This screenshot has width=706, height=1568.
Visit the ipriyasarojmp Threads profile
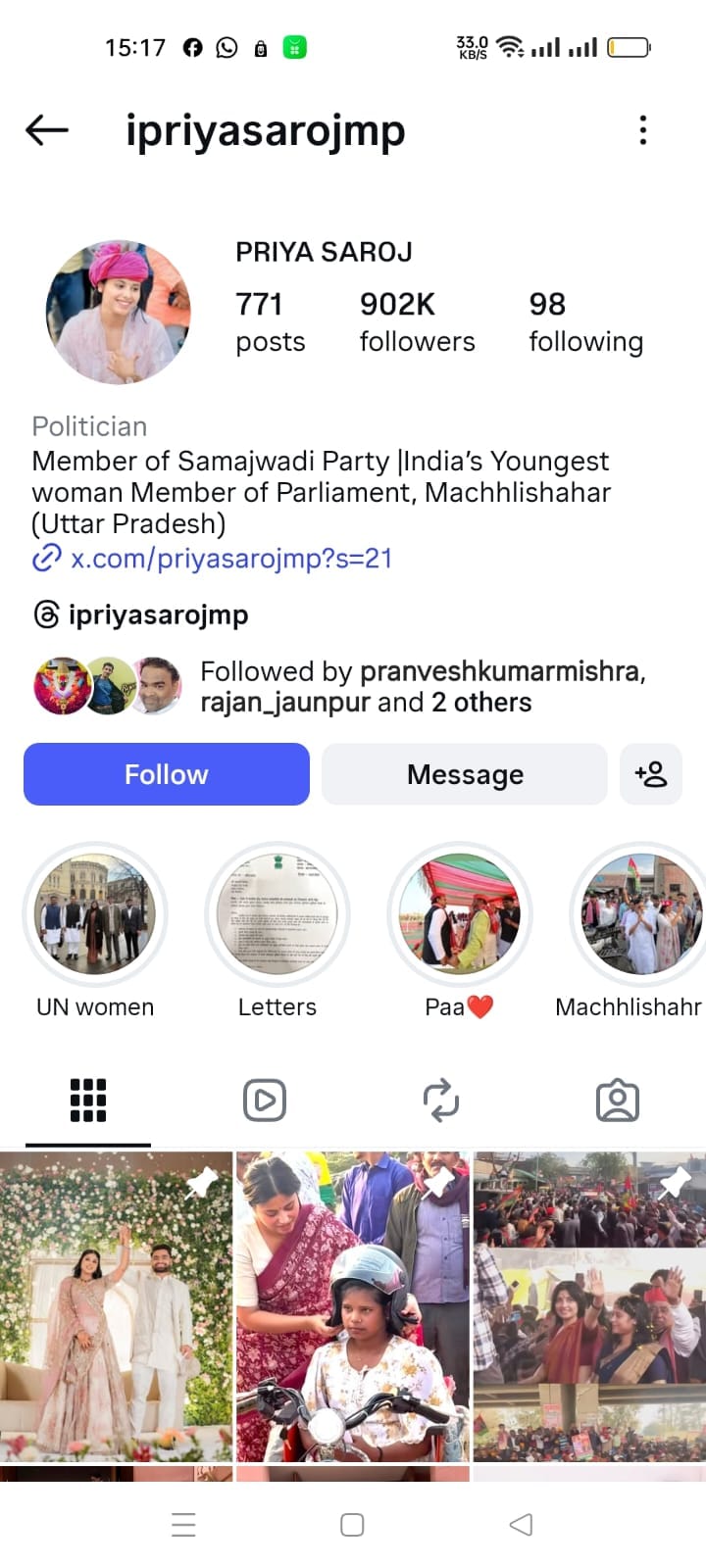click(157, 614)
